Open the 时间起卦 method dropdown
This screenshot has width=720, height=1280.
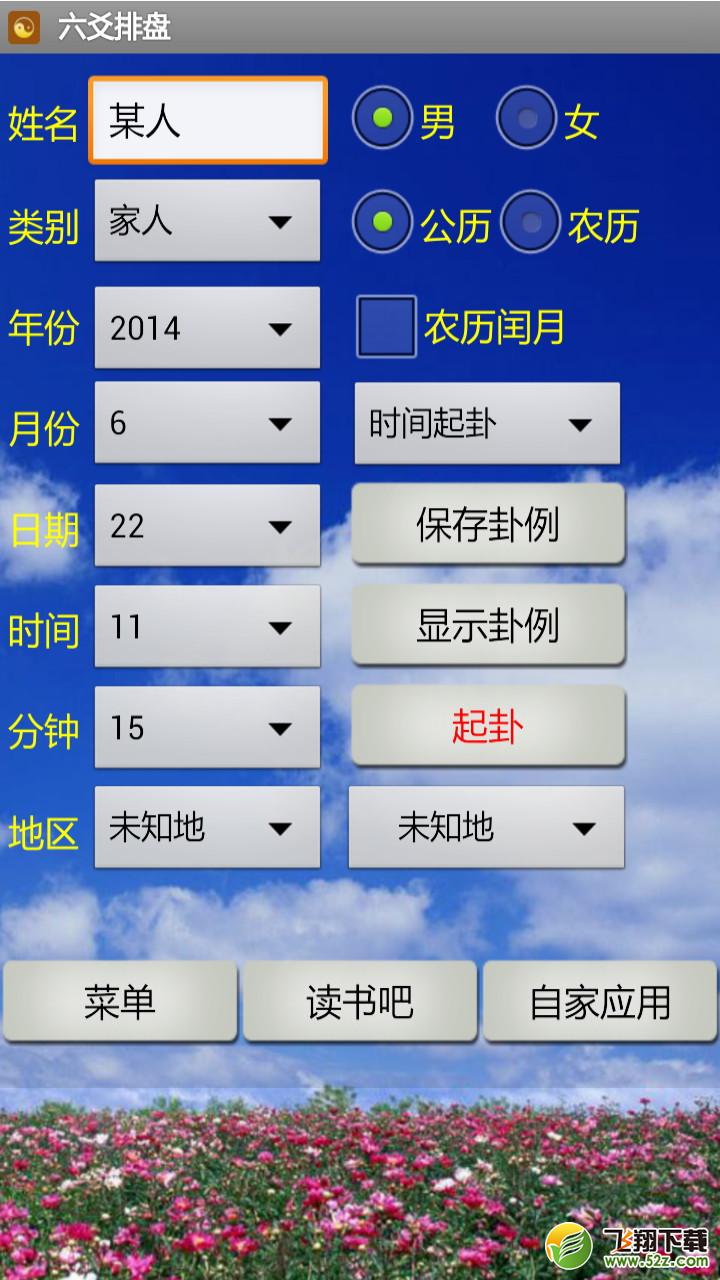pyautogui.click(x=487, y=424)
